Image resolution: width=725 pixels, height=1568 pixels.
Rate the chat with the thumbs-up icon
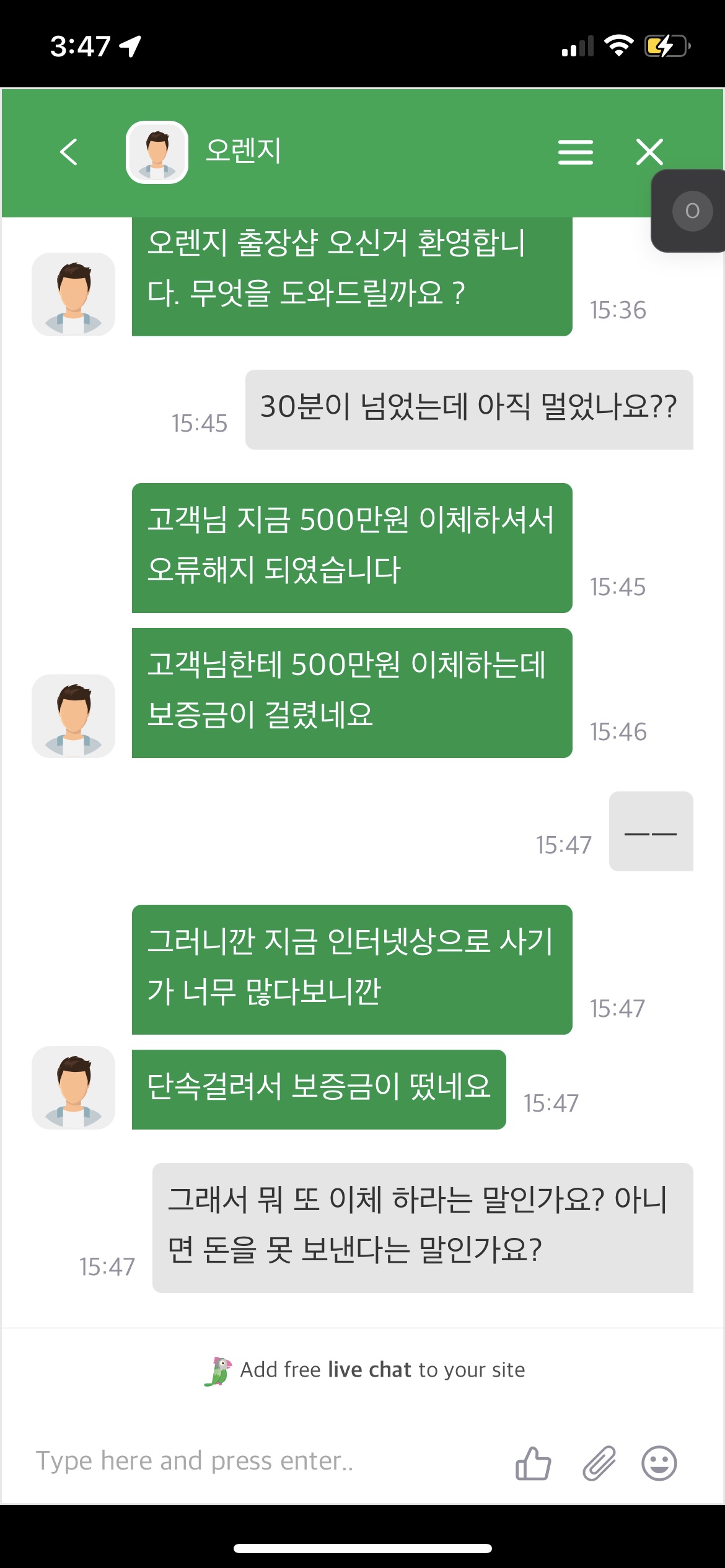click(533, 1463)
